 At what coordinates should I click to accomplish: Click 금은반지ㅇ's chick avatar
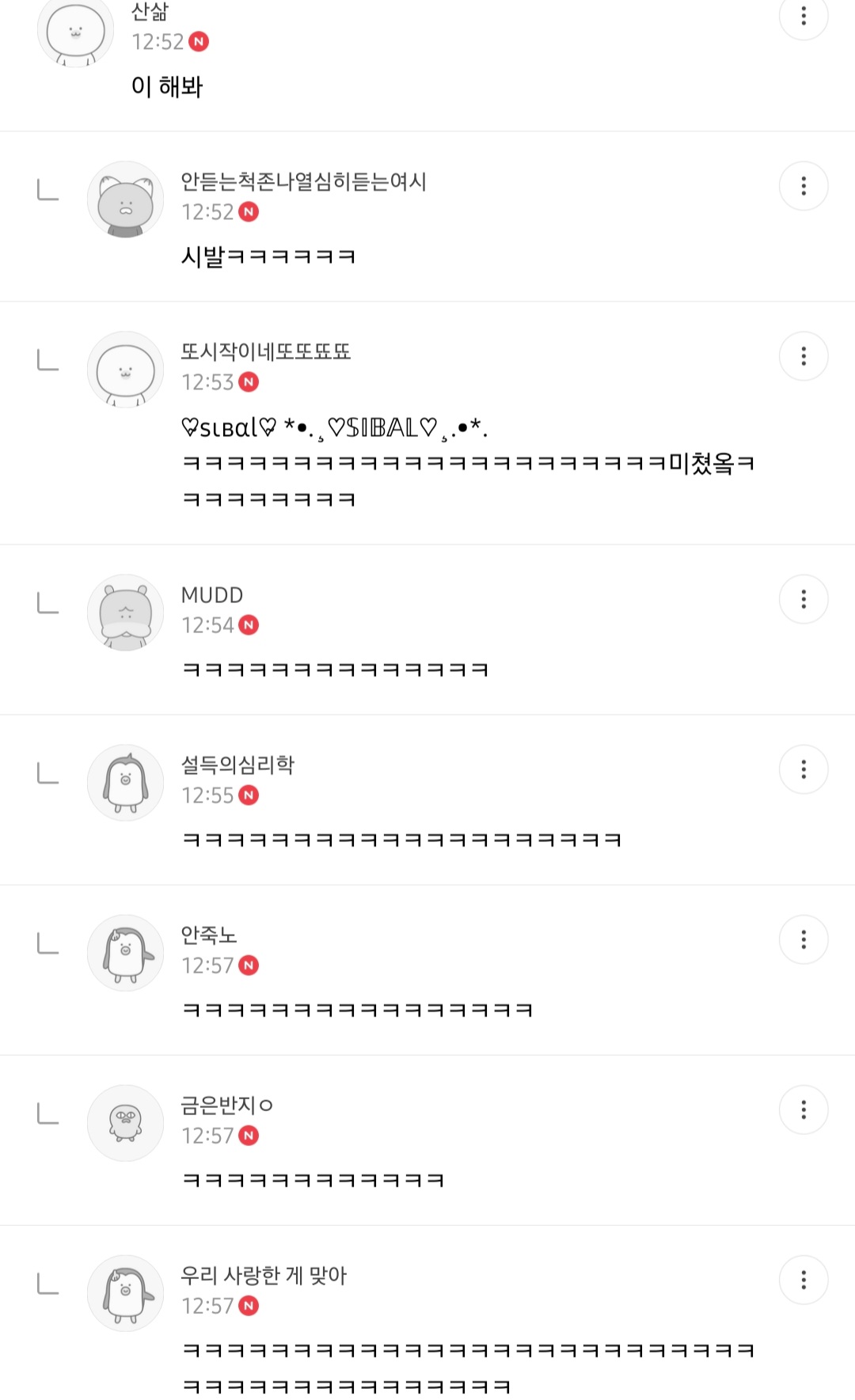coord(125,1124)
